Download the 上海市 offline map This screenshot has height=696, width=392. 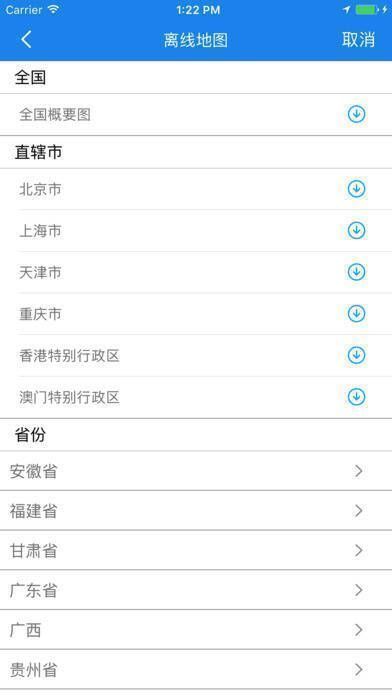tap(356, 230)
